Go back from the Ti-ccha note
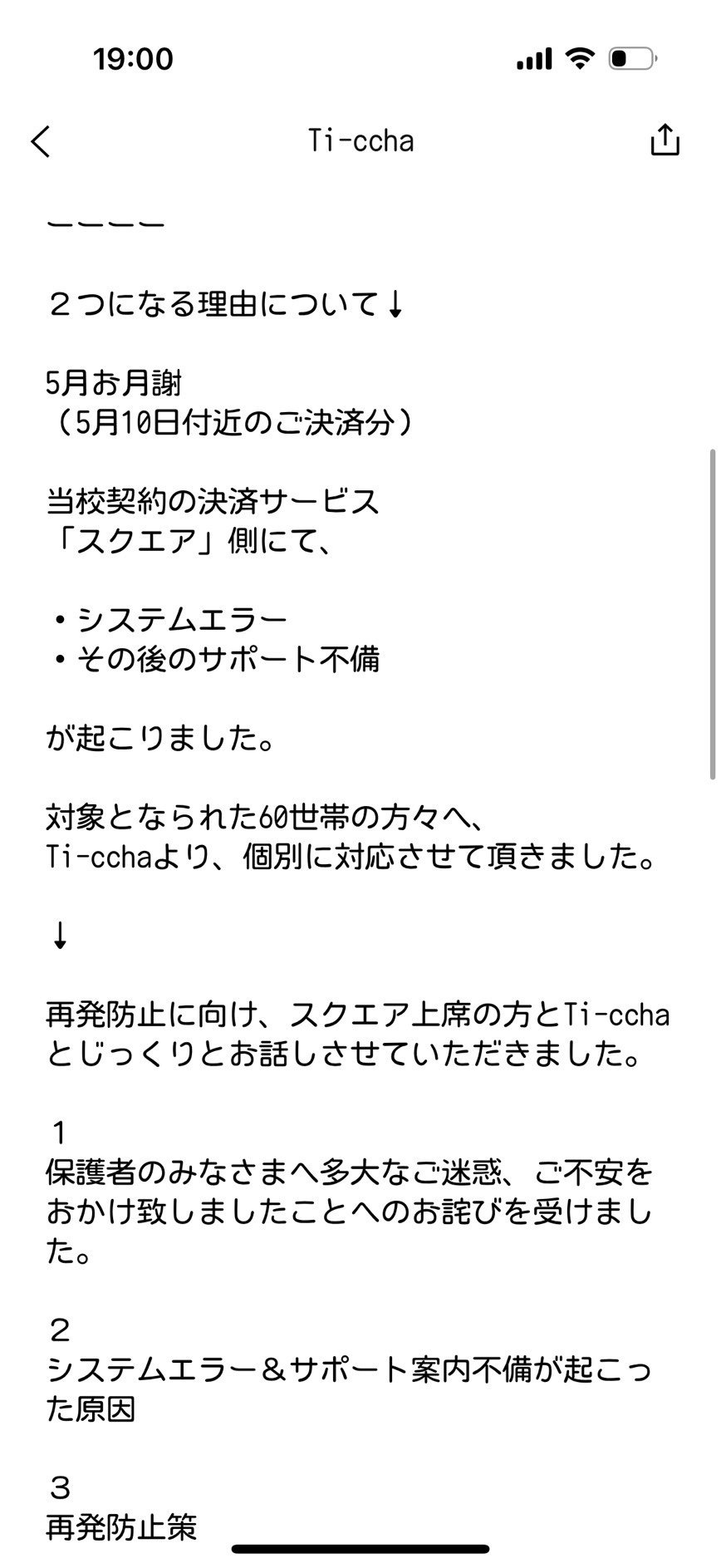Viewport: 721px width, 1568px height. (x=41, y=141)
